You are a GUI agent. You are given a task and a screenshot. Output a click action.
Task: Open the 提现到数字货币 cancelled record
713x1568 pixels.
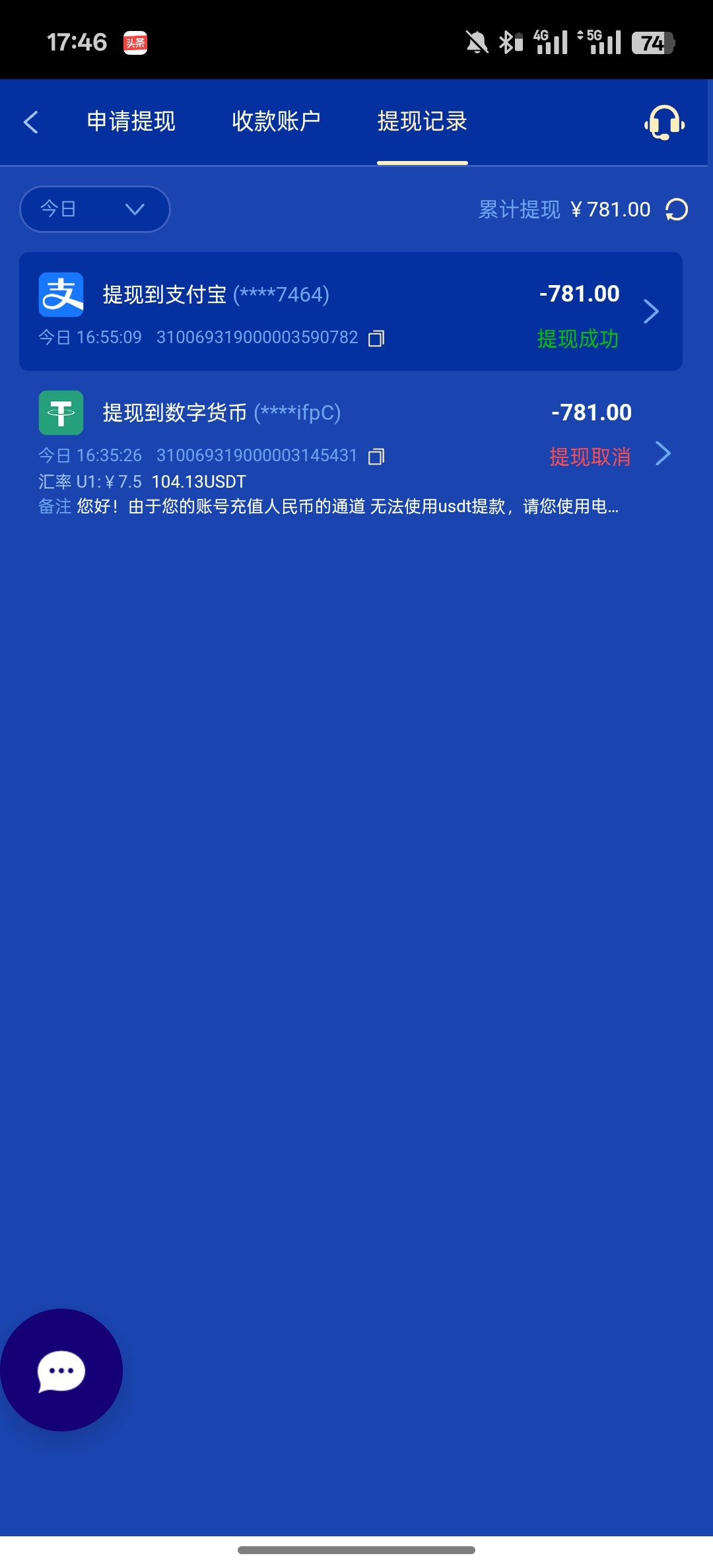(350, 436)
